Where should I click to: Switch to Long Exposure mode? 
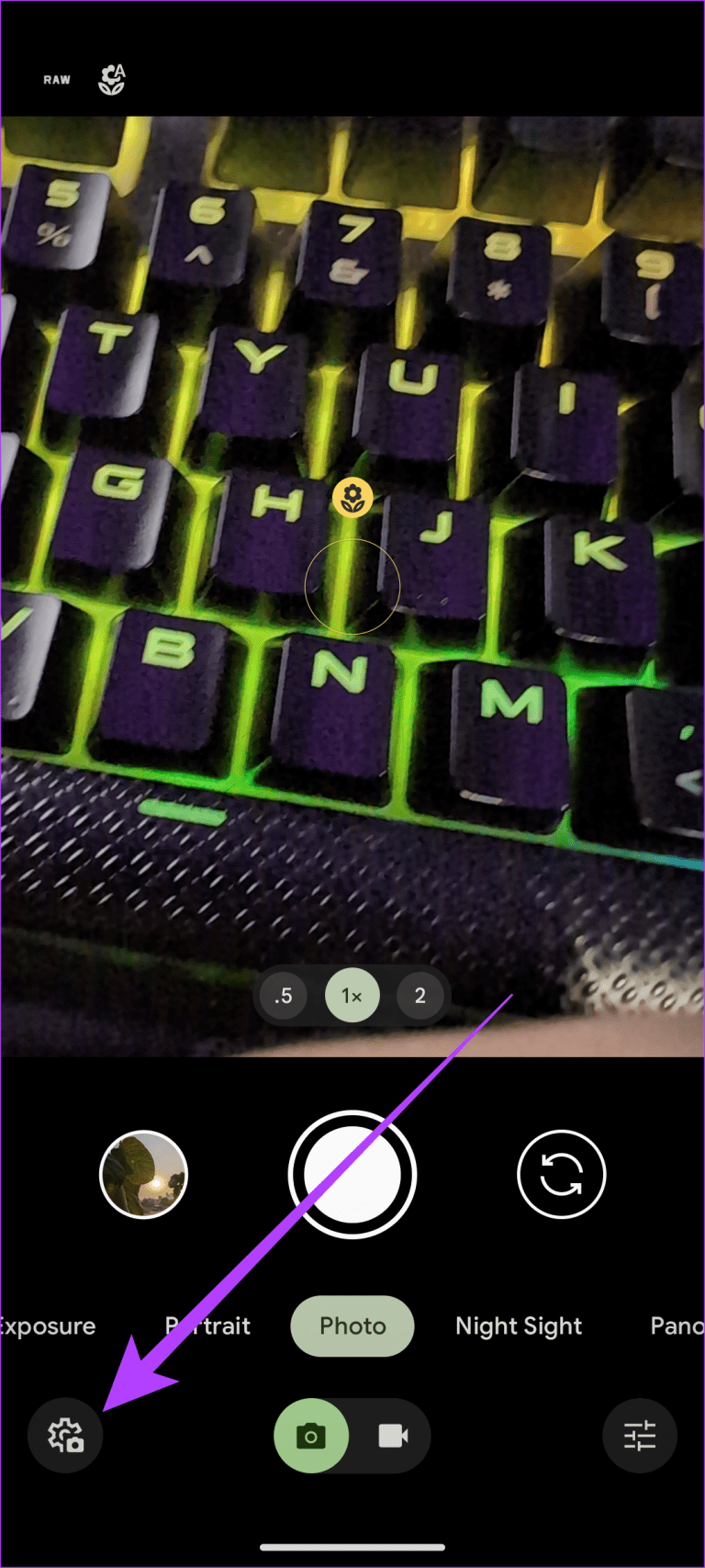(46, 1325)
